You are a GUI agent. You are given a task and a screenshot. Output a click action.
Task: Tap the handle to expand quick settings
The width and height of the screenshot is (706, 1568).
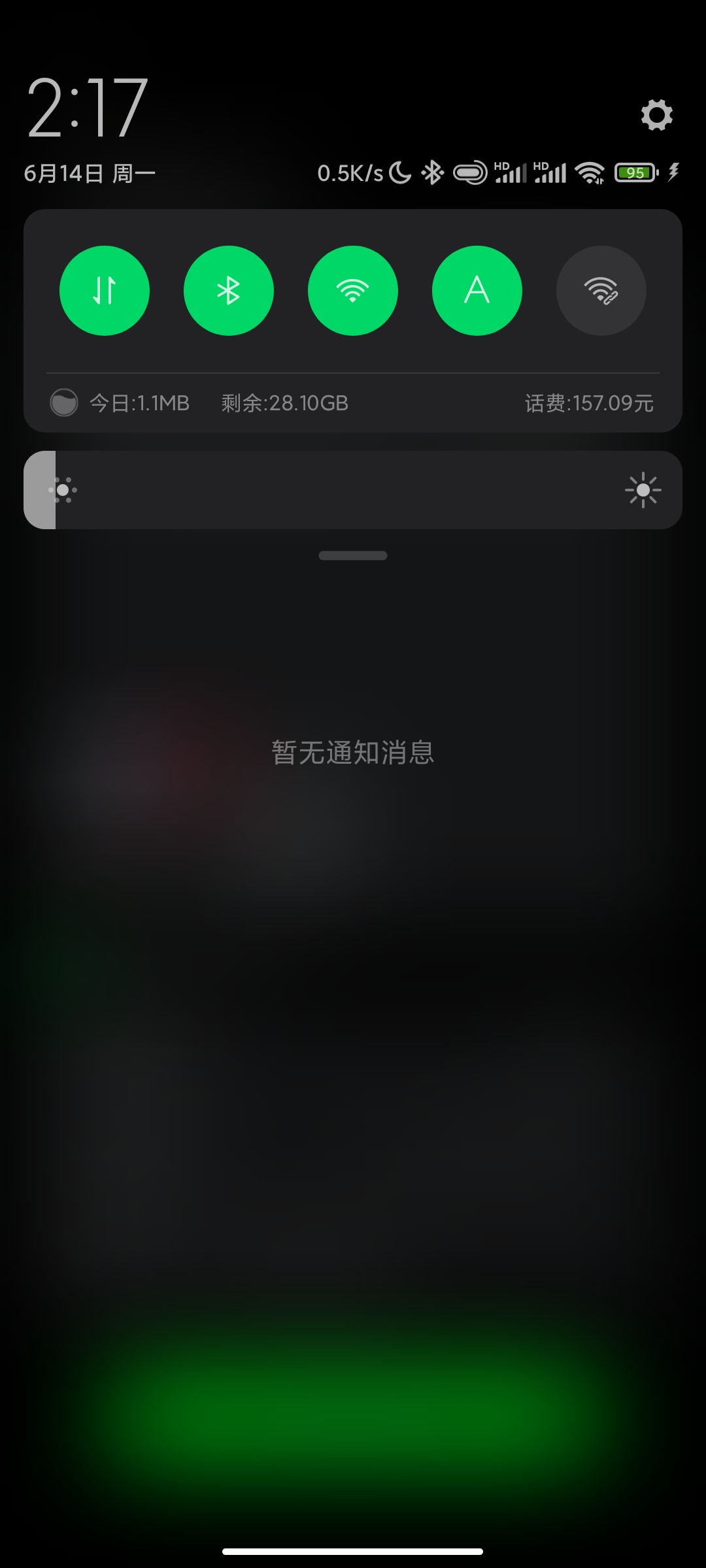point(353,555)
